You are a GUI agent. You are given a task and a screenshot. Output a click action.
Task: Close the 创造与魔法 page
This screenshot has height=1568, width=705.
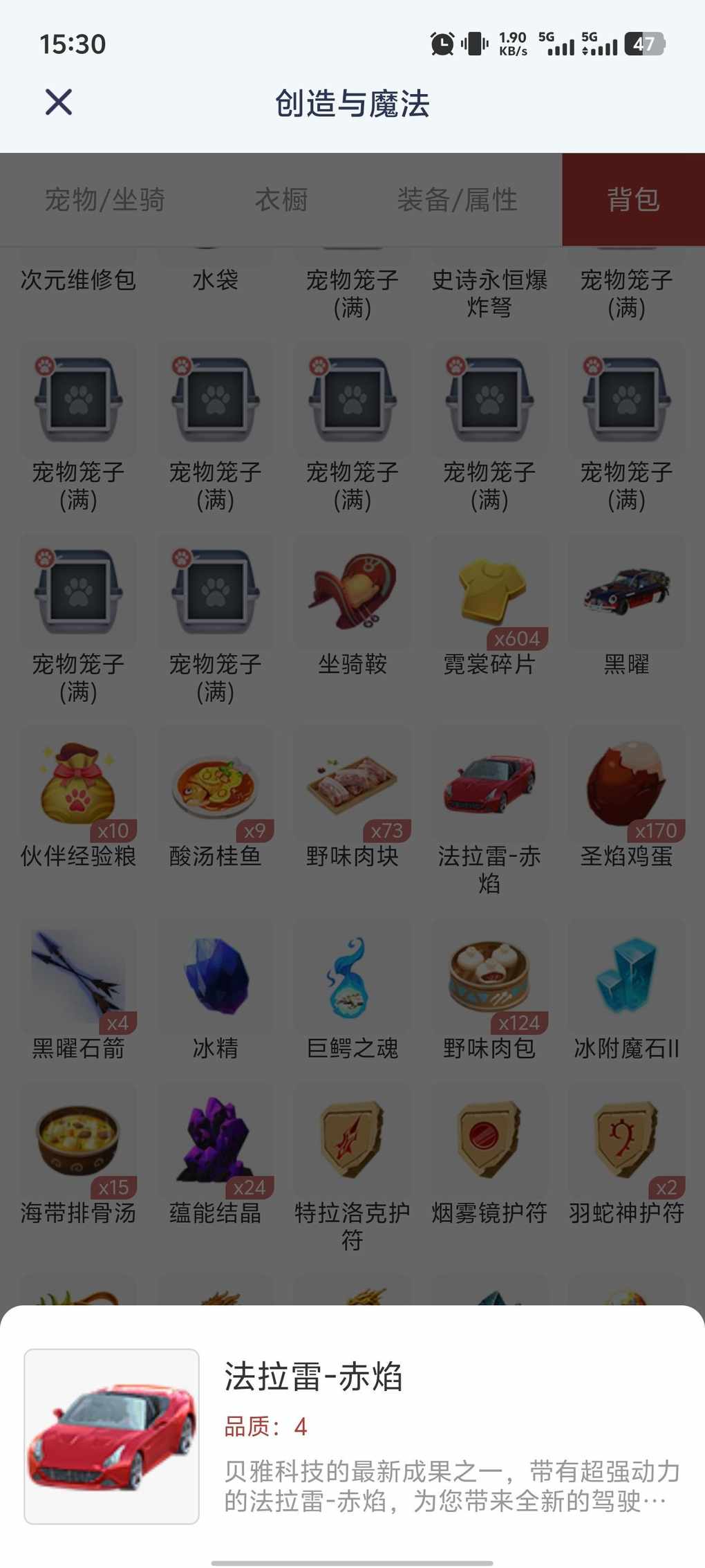tap(59, 102)
